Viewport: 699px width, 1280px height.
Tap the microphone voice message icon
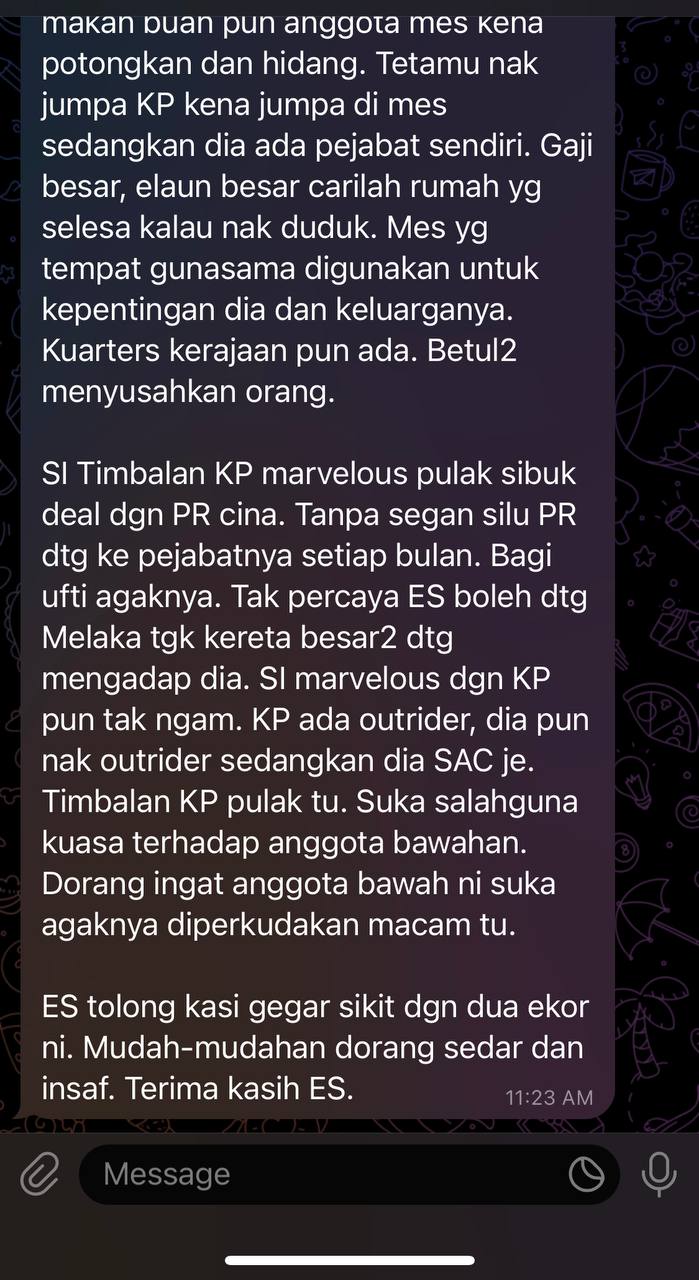[659, 1174]
